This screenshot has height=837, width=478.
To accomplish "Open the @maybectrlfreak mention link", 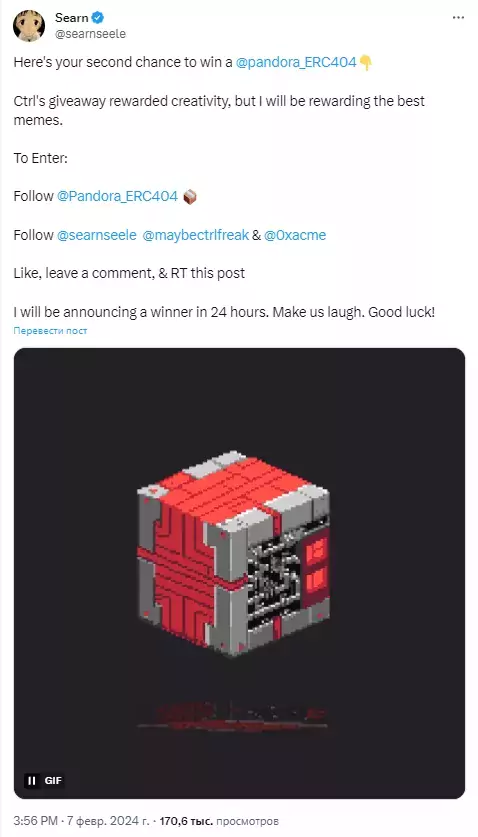I will click(195, 235).
